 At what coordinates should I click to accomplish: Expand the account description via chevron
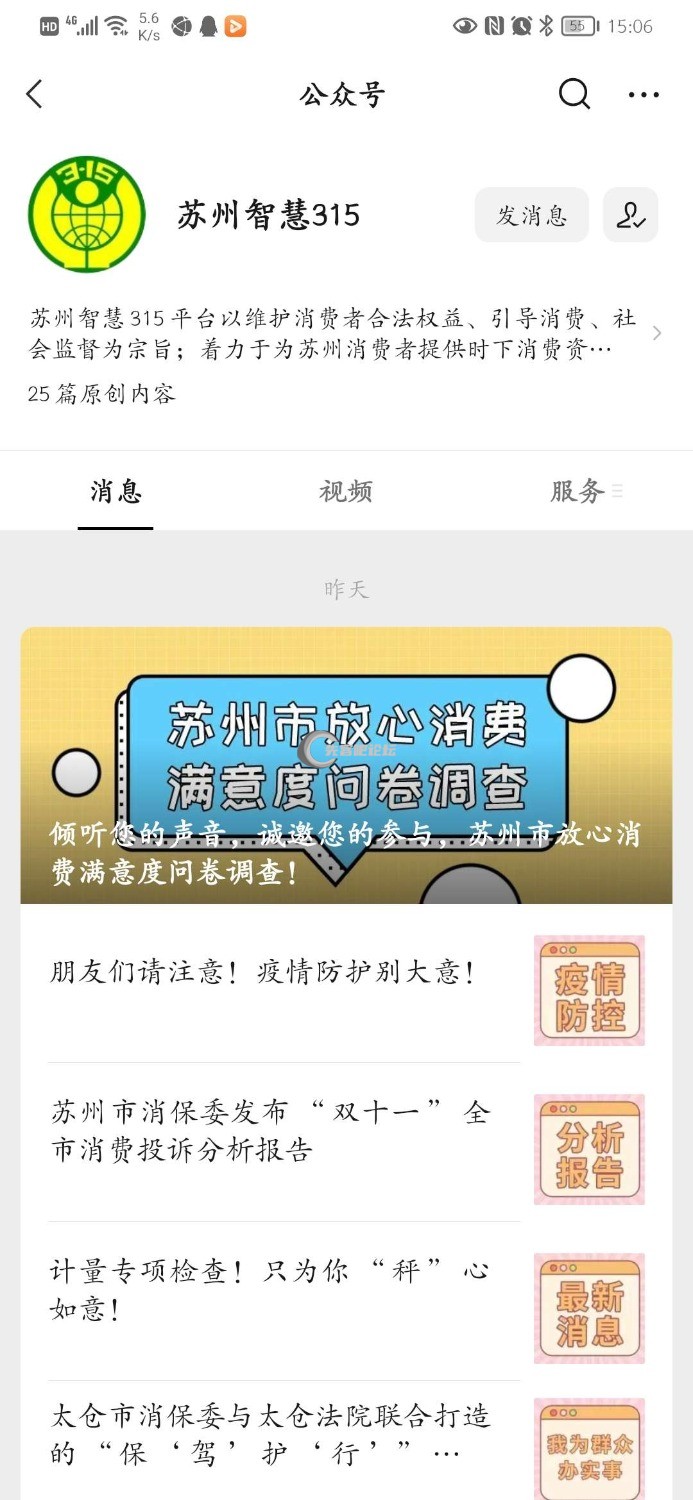(657, 333)
